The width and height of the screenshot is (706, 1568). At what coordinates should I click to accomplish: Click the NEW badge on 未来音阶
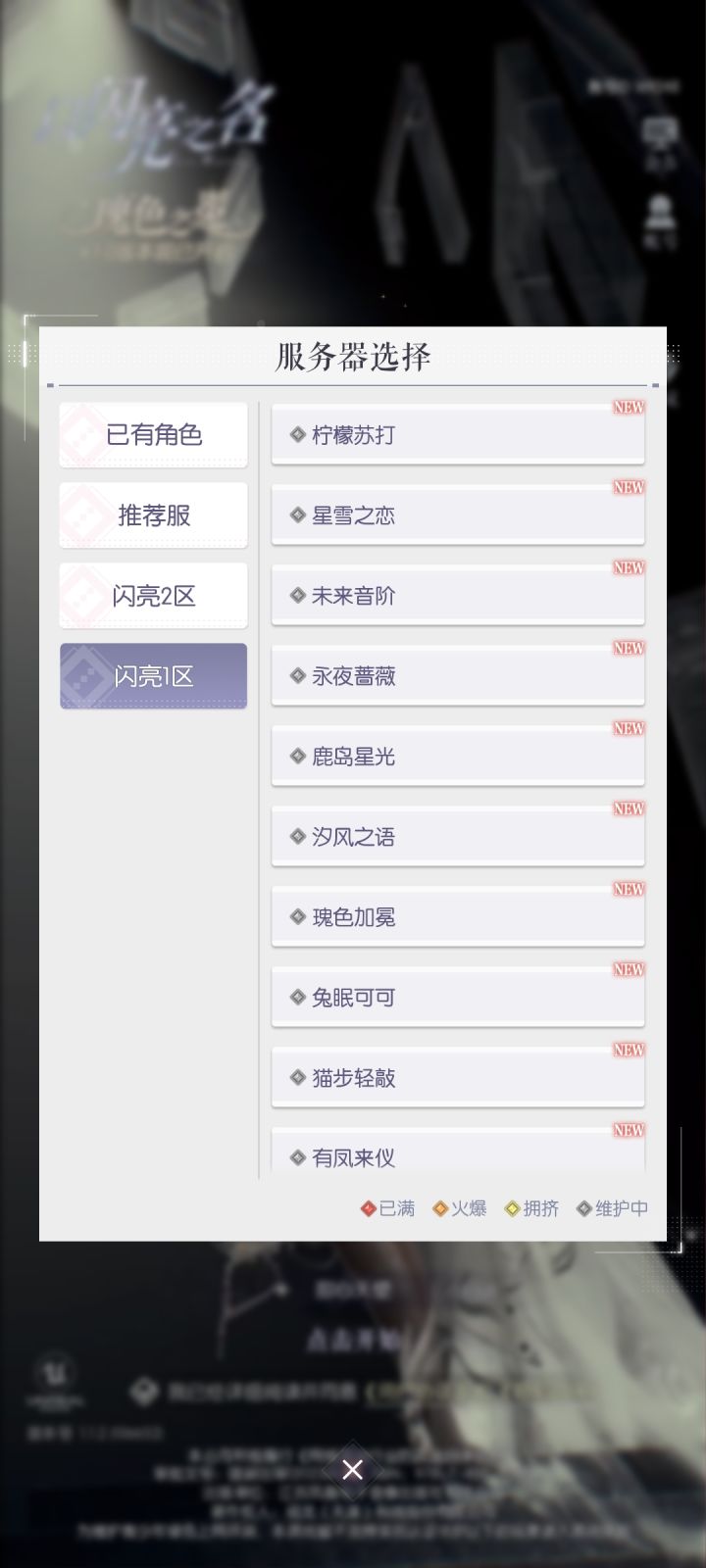click(628, 567)
